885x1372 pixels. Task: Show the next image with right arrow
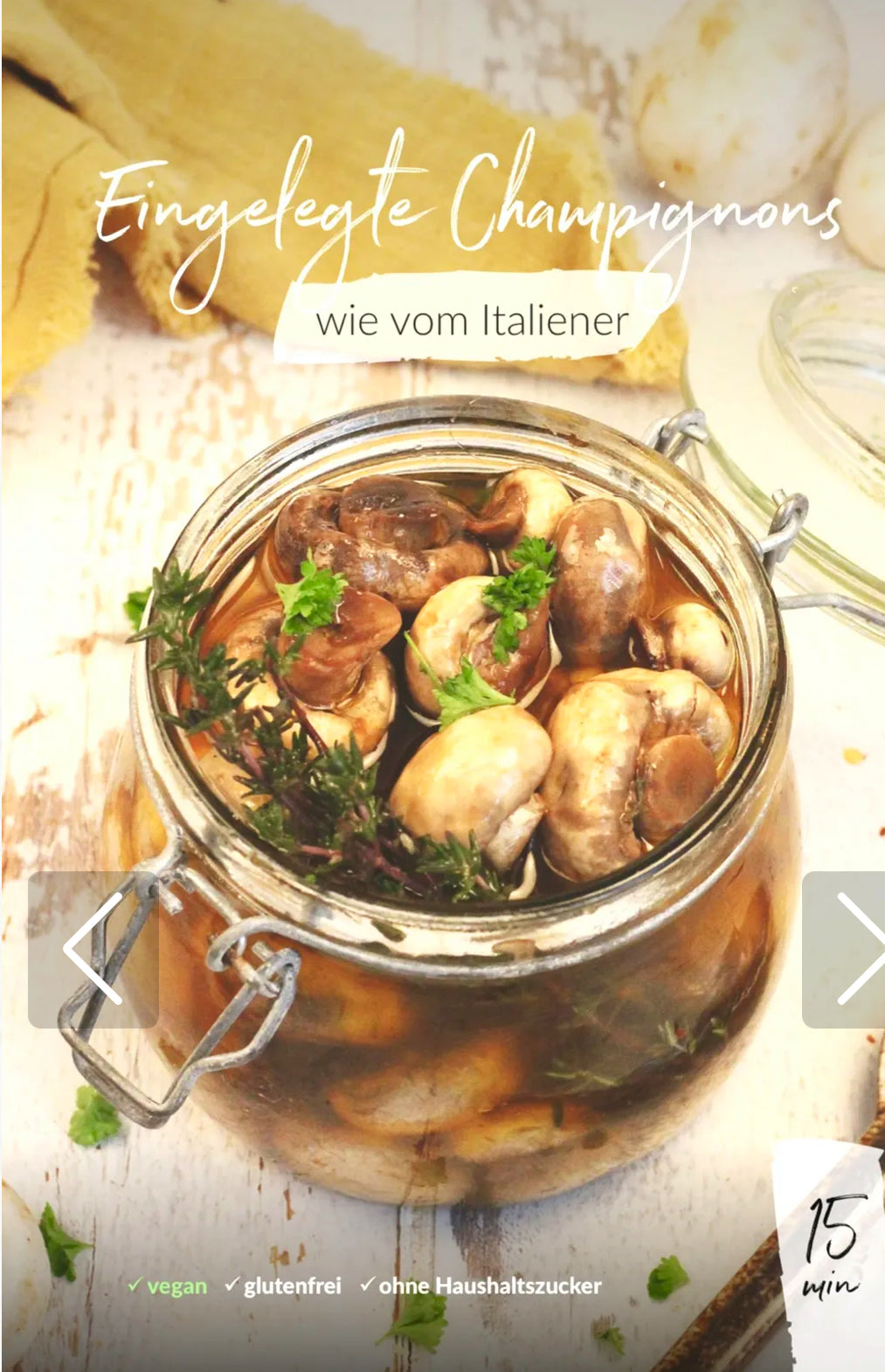tap(846, 949)
